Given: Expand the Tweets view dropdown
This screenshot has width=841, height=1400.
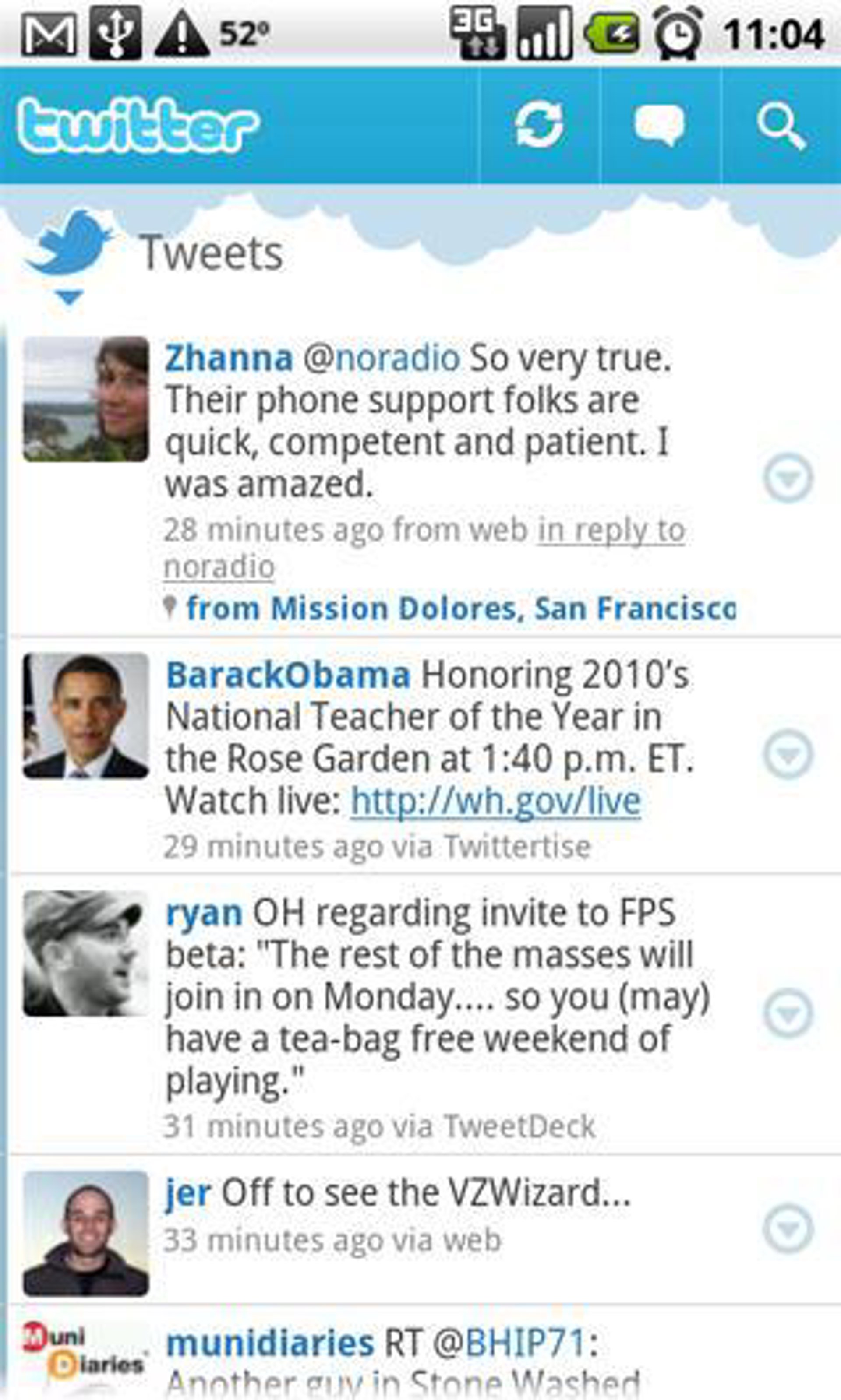Looking at the screenshot, I should point(70,297).
